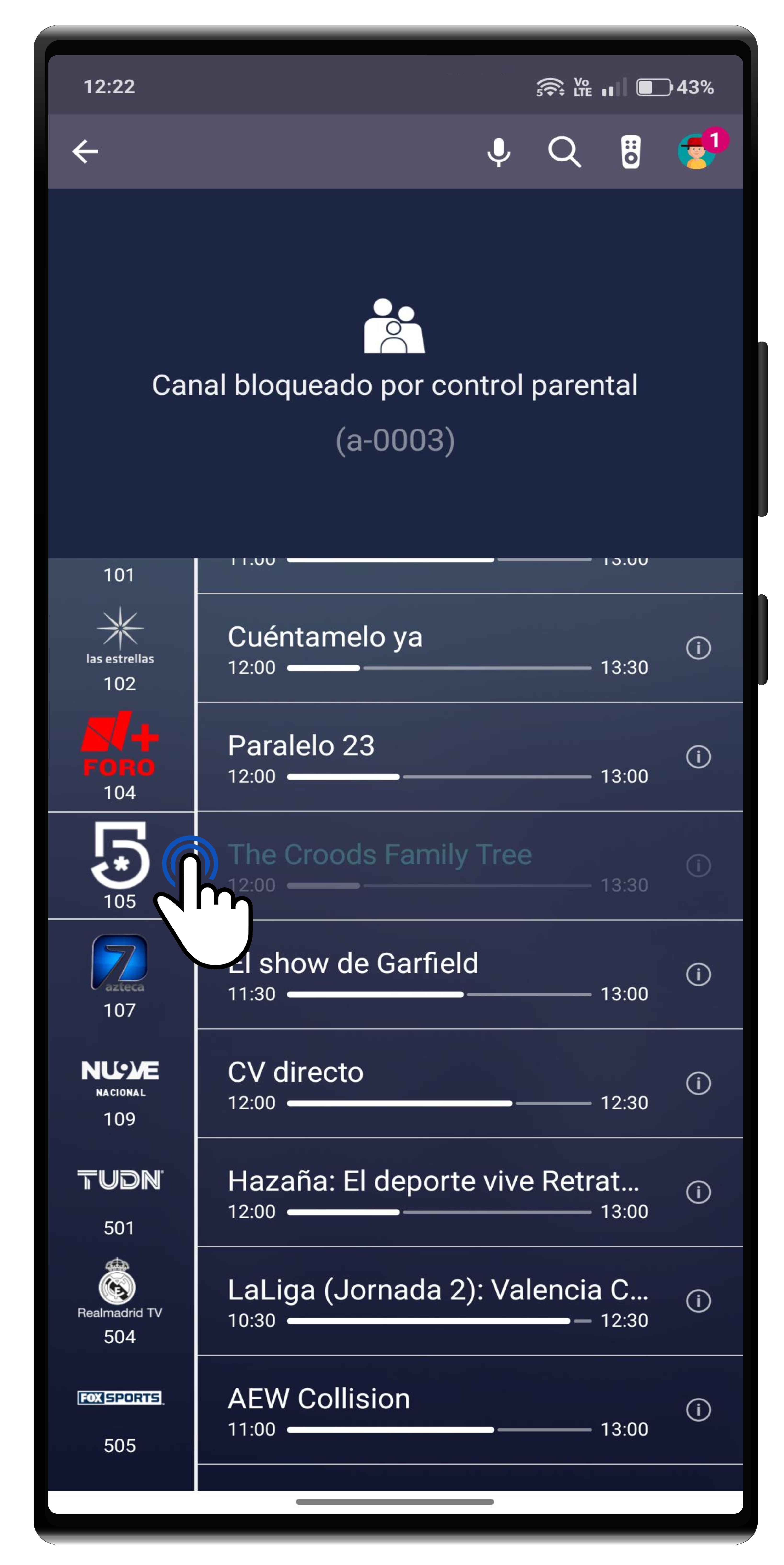This screenshot has height=1565, width=784.
Task: Activate voice search with the microphone icon
Action: tap(498, 152)
